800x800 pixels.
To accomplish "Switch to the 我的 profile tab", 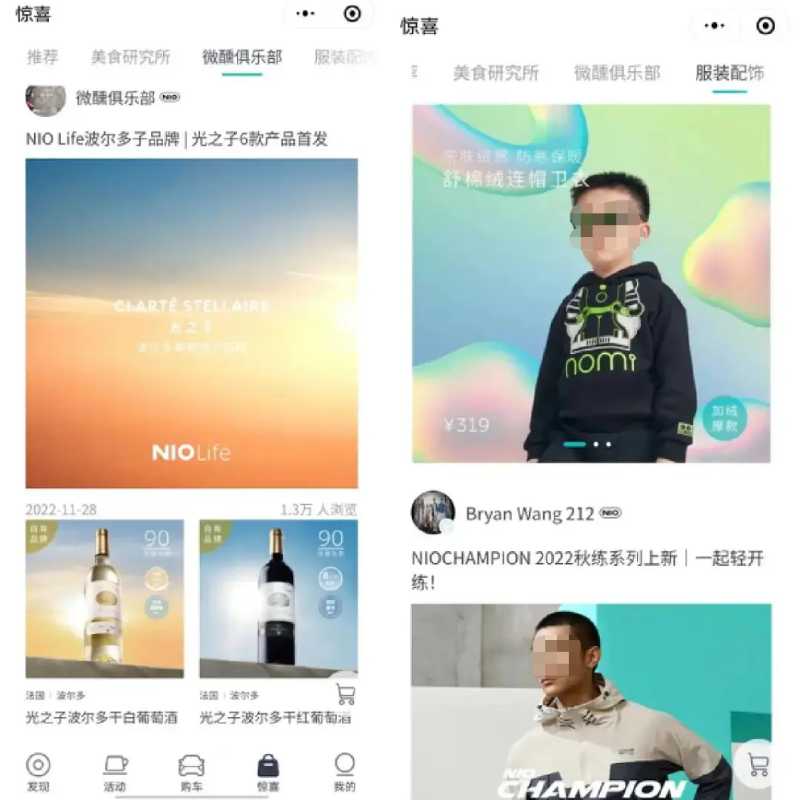I will pos(344,772).
